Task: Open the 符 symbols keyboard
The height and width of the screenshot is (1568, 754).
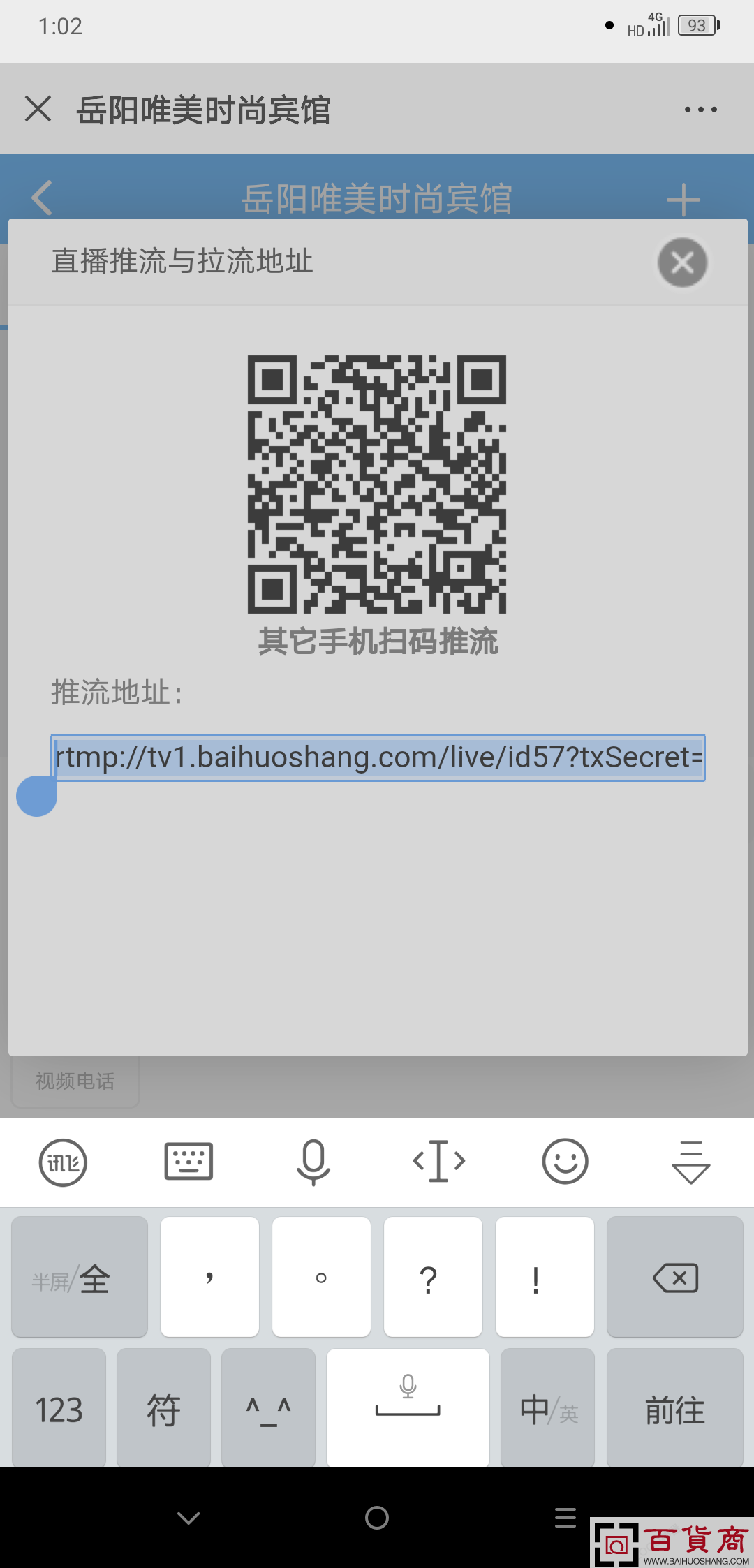Action: [164, 1409]
